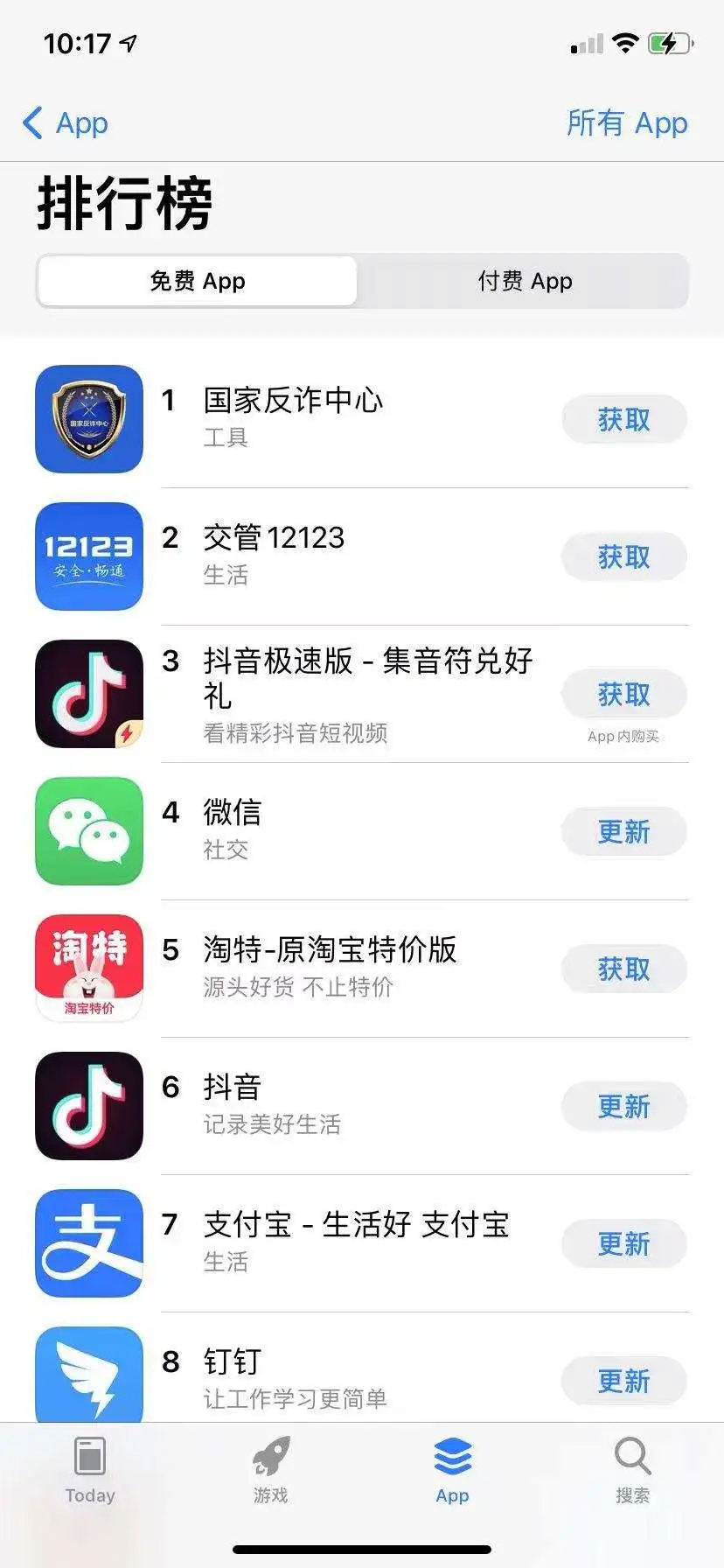Tap 获取 to download 国家反诈中心
Image resolution: width=724 pixels, height=1568 pixels.
pos(623,420)
